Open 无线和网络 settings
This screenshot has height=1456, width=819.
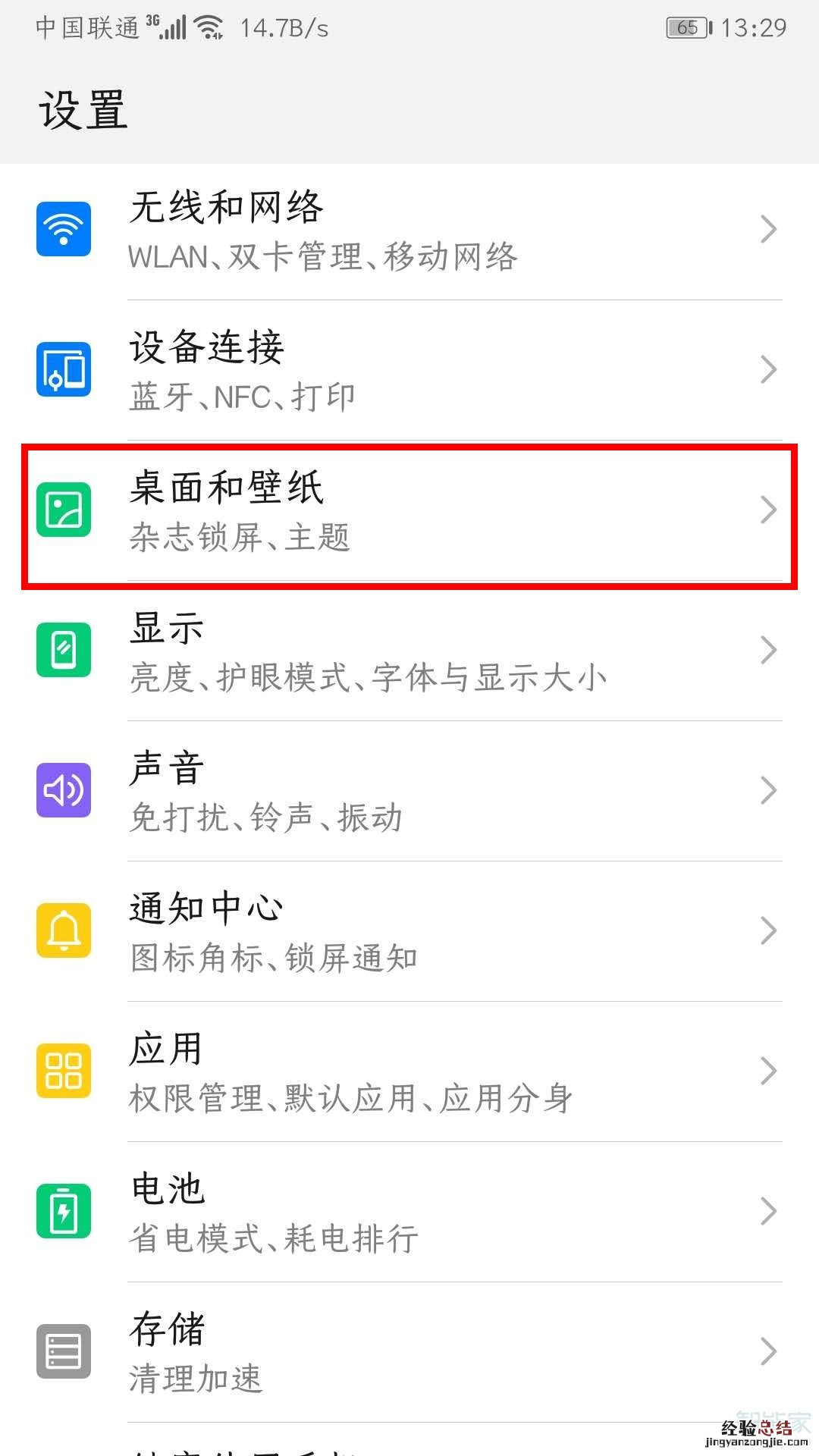pos(409,230)
